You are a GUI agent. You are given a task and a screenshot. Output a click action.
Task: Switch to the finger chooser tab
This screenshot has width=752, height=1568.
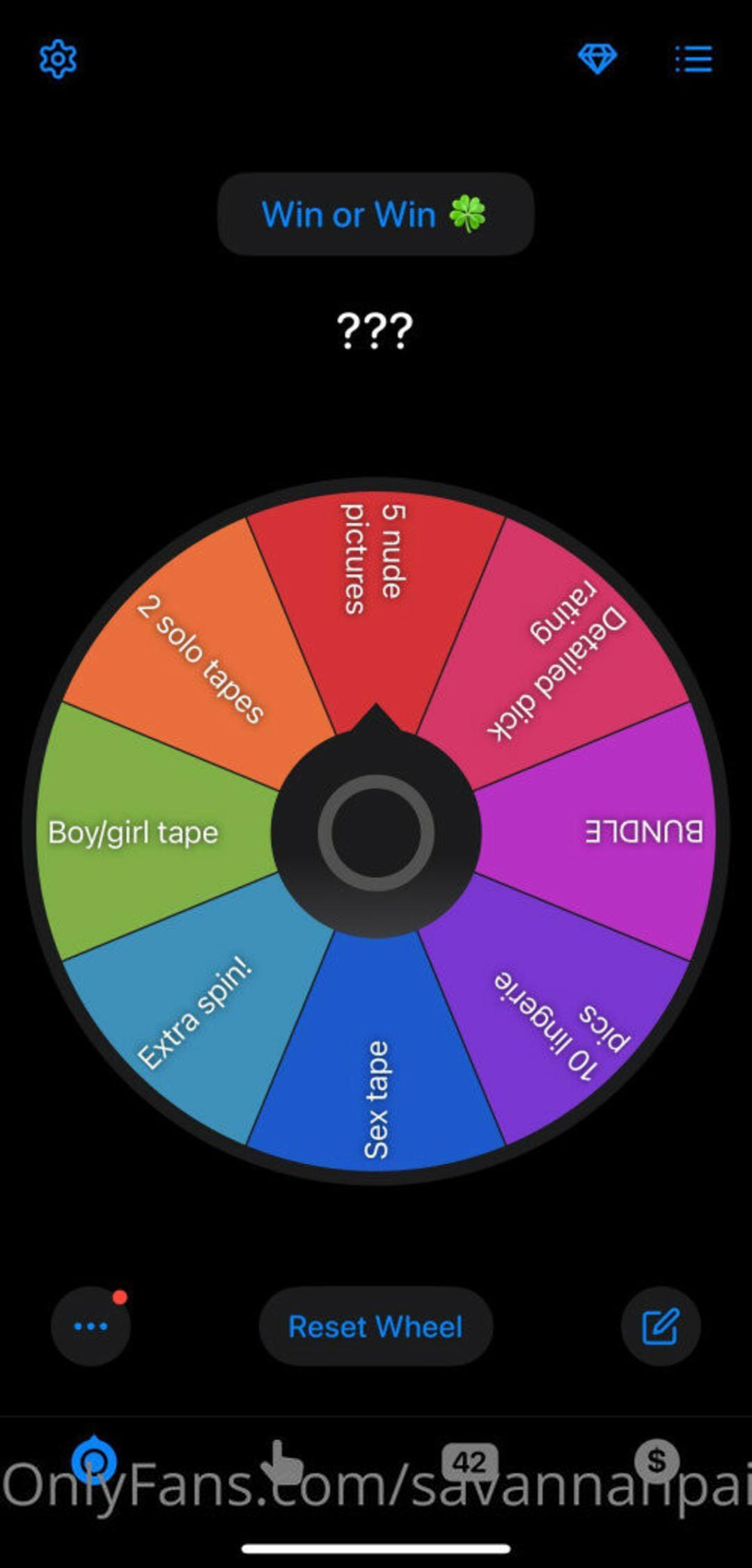pyautogui.click(x=281, y=1461)
